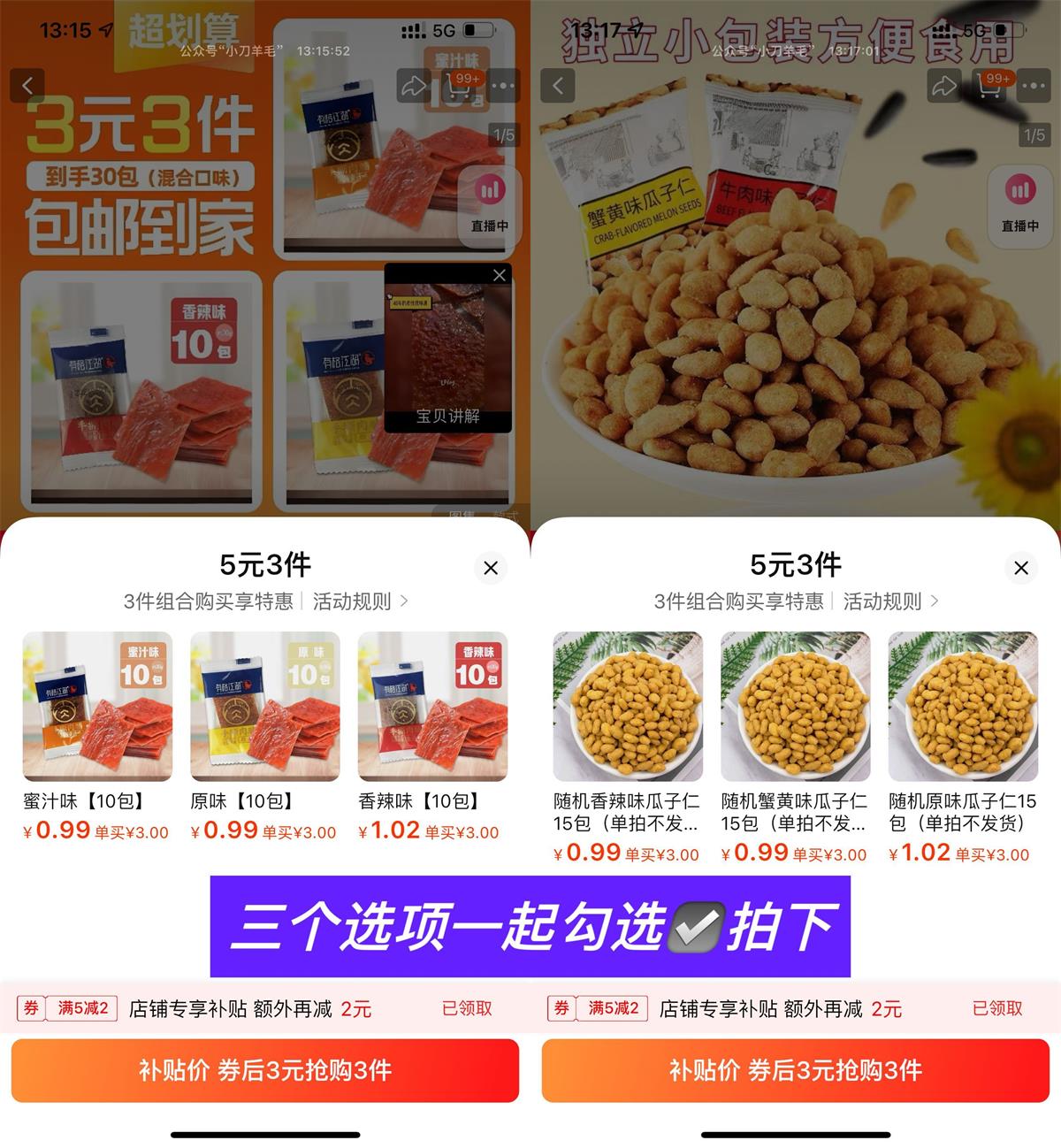1061x1148 pixels.
Task: Select the 香辣味【10包】product option
Action: pos(431,708)
